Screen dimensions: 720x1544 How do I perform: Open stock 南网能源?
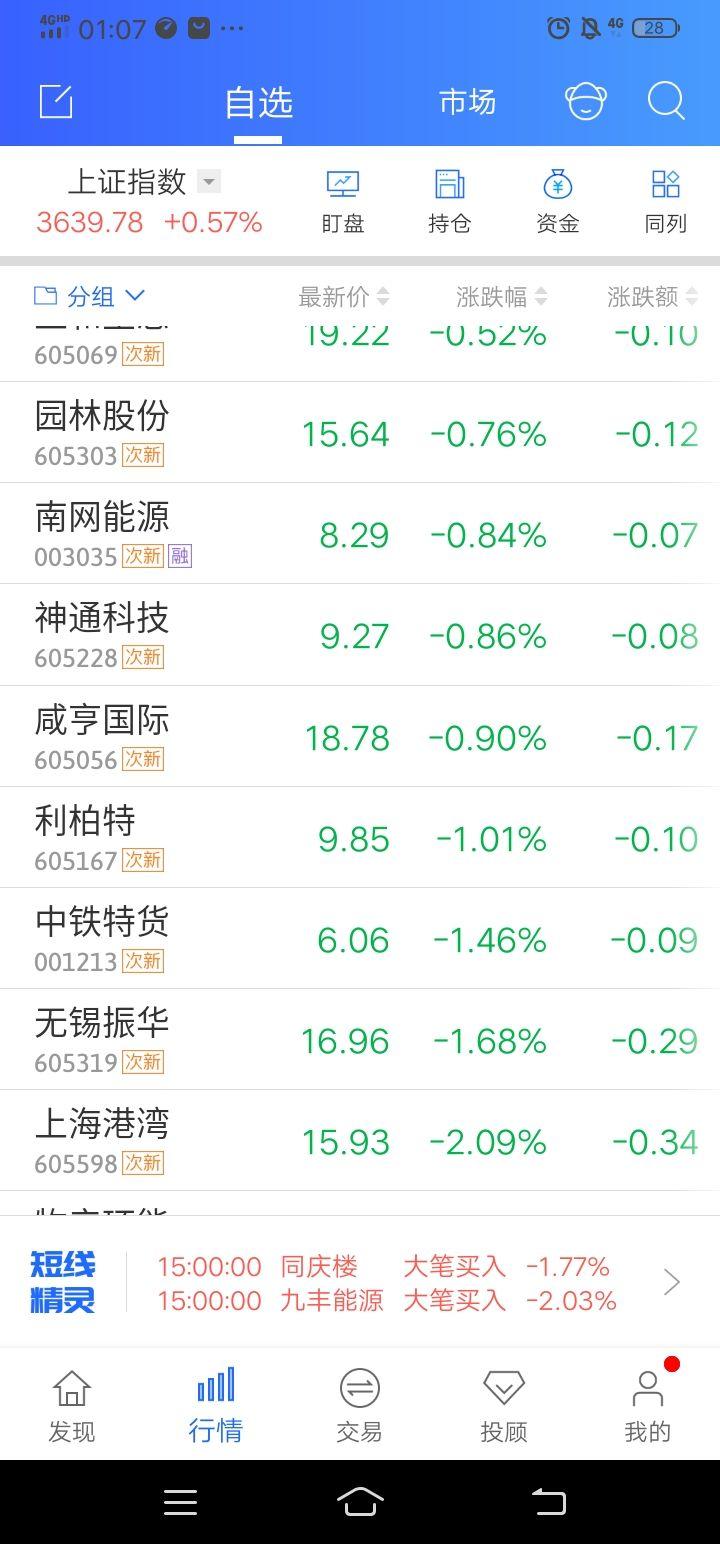pyautogui.click(x=360, y=534)
